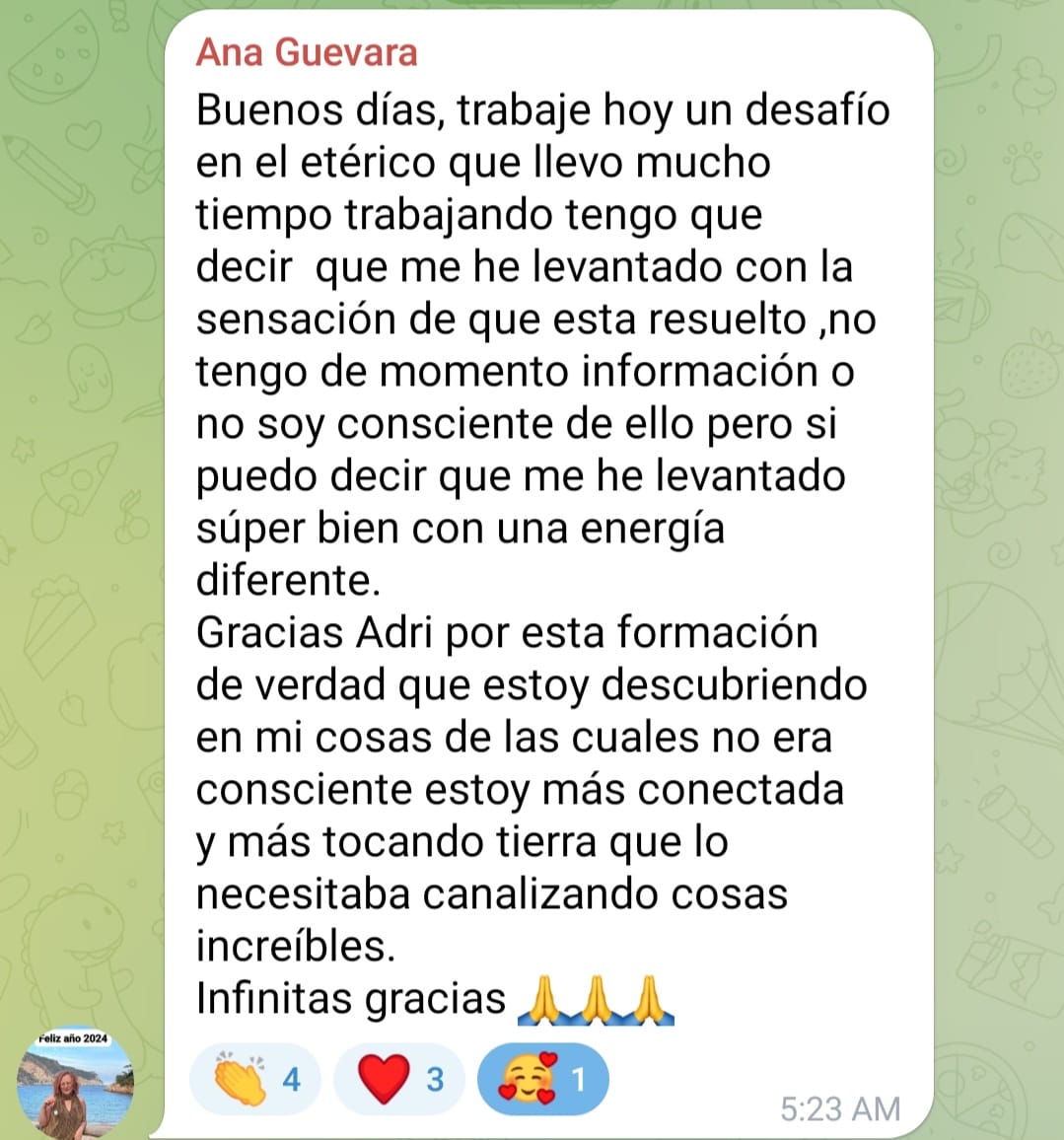
Task: Open Ana Guevara's profile from sender name
Action: pos(307,51)
